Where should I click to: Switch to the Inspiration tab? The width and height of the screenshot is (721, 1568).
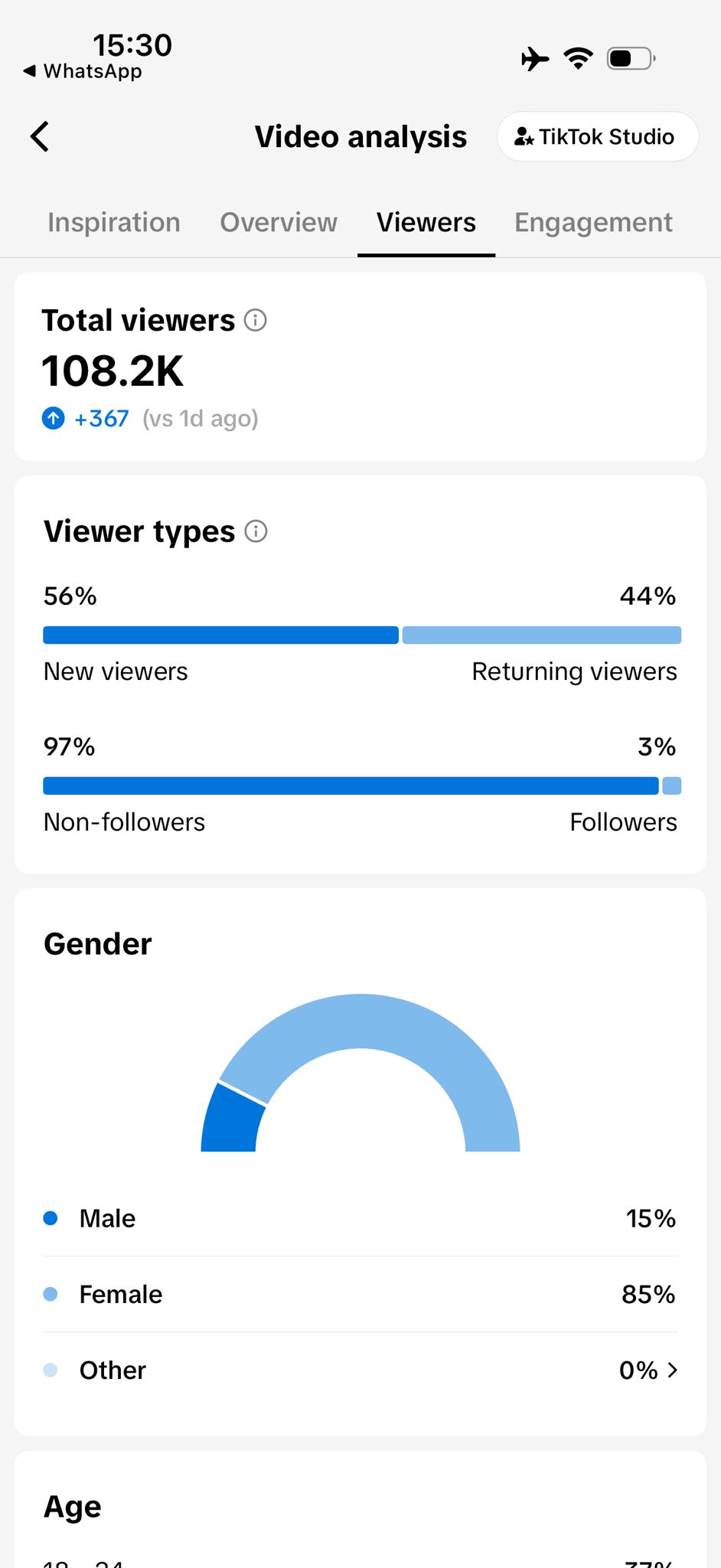[114, 222]
